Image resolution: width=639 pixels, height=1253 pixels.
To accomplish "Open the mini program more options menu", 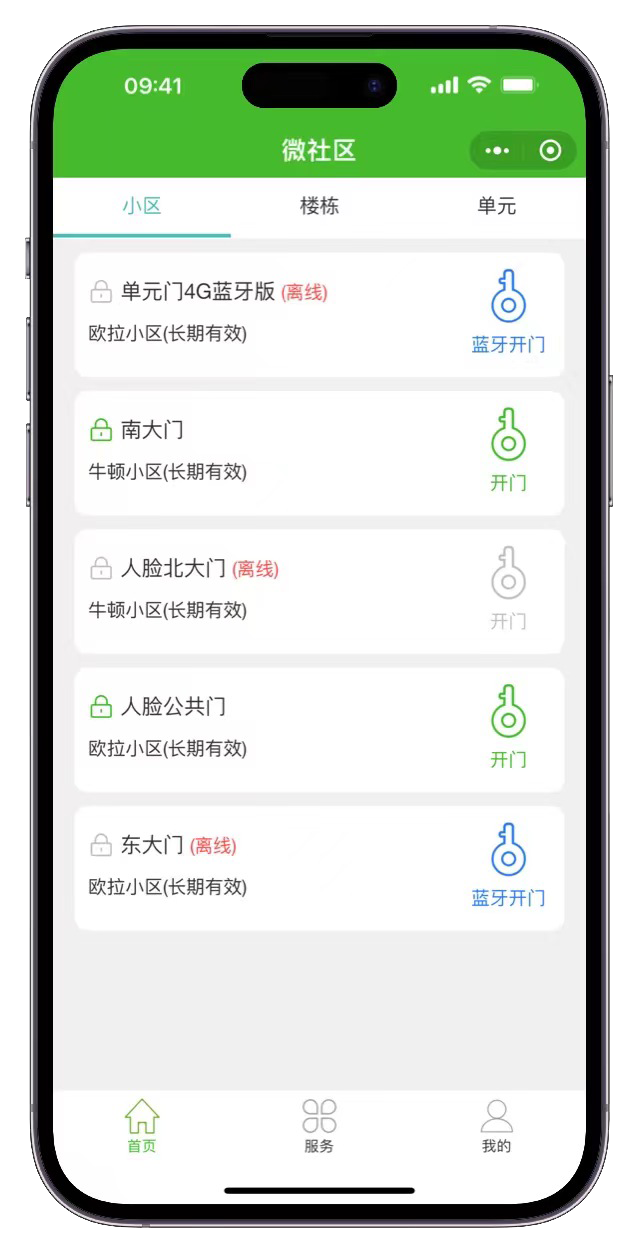I will coord(497,151).
